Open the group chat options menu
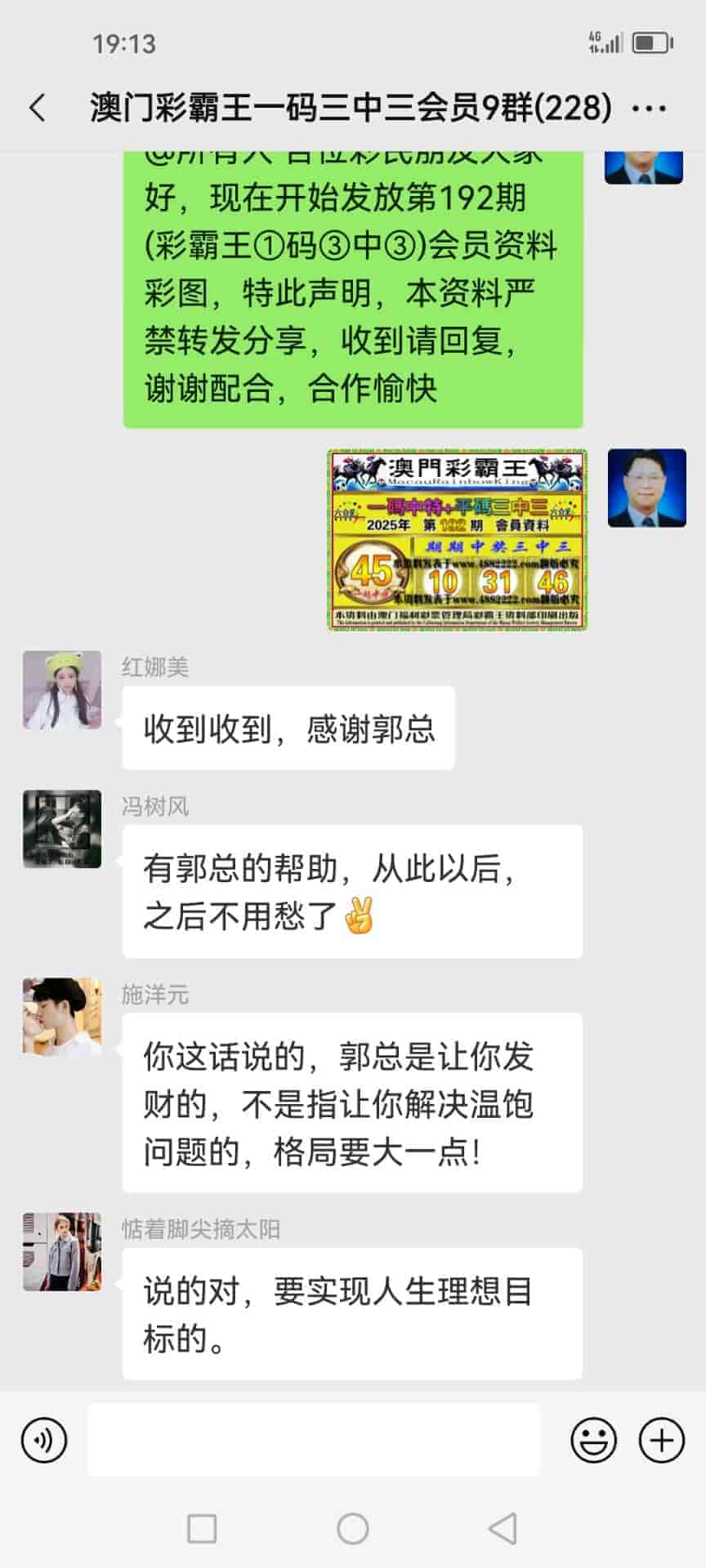This screenshot has height=1568, width=706. click(x=649, y=109)
